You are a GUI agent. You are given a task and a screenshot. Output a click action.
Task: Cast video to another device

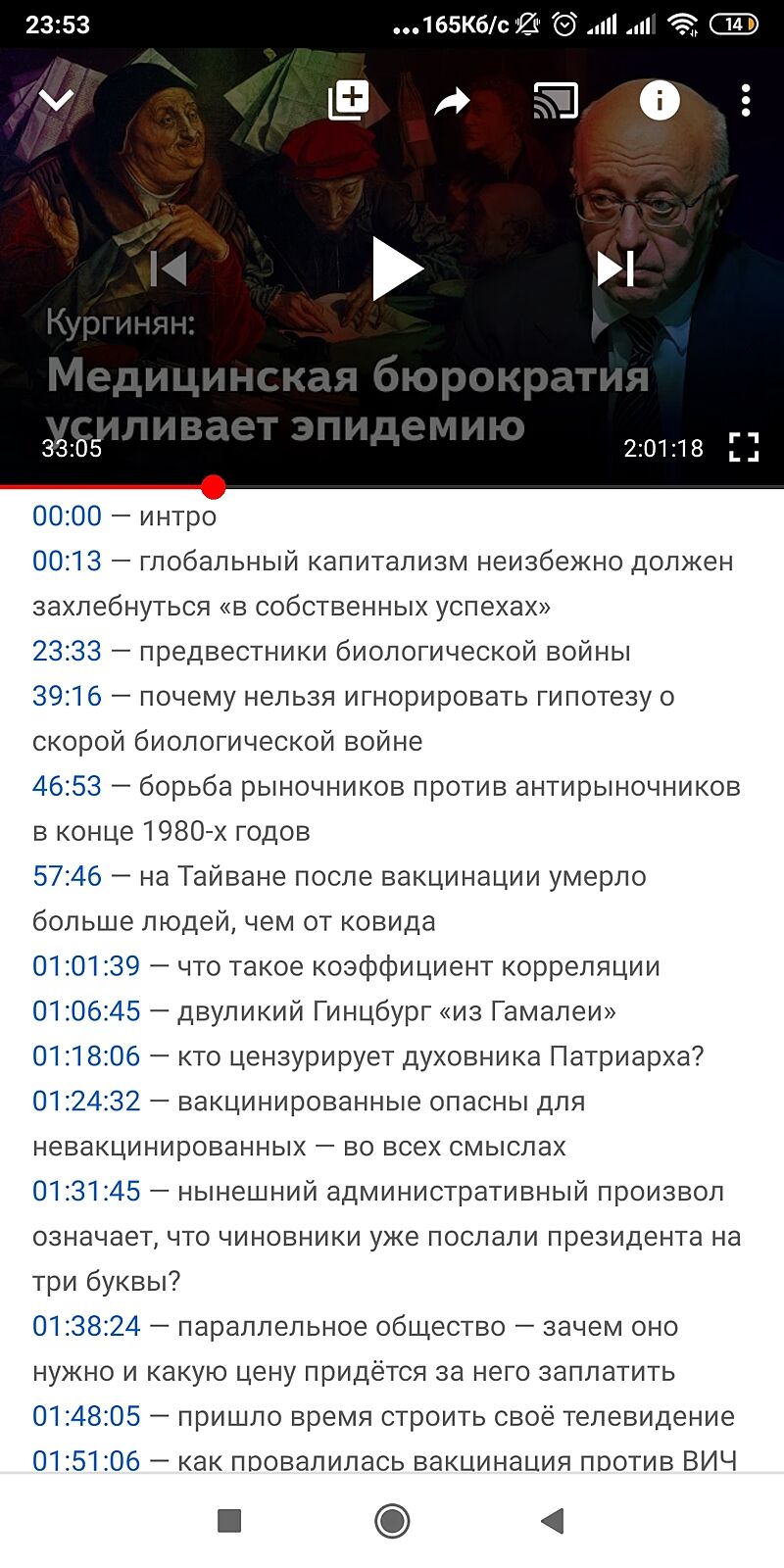[556, 101]
